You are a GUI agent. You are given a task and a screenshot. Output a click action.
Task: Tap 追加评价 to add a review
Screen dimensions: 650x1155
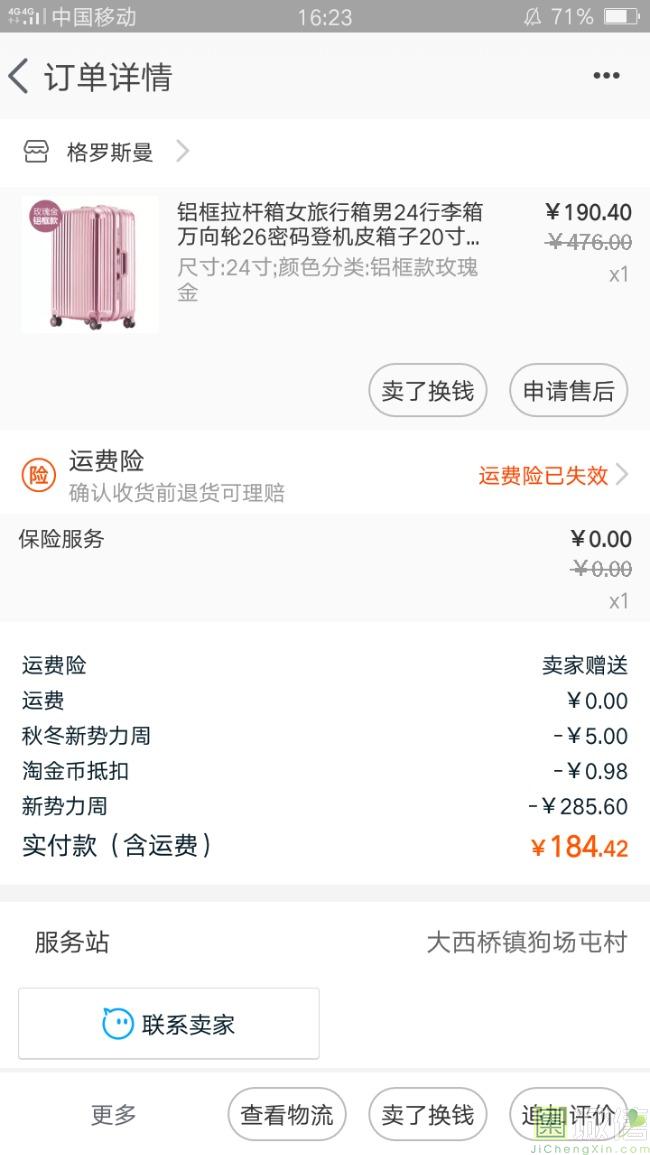point(566,1114)
